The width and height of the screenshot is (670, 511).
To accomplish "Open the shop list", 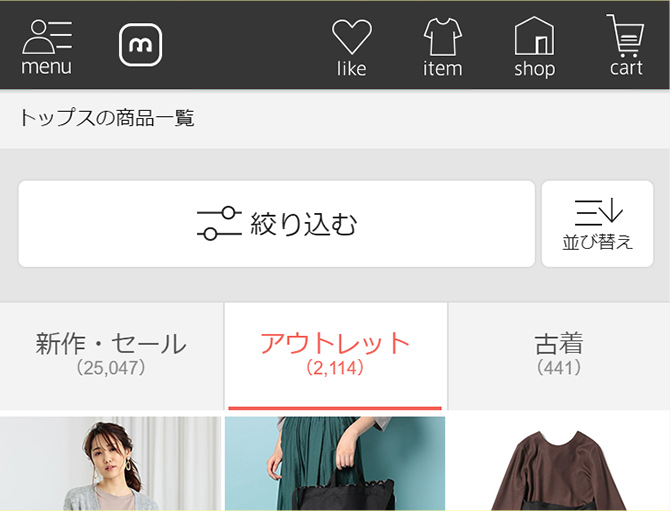I will (534, 46).
